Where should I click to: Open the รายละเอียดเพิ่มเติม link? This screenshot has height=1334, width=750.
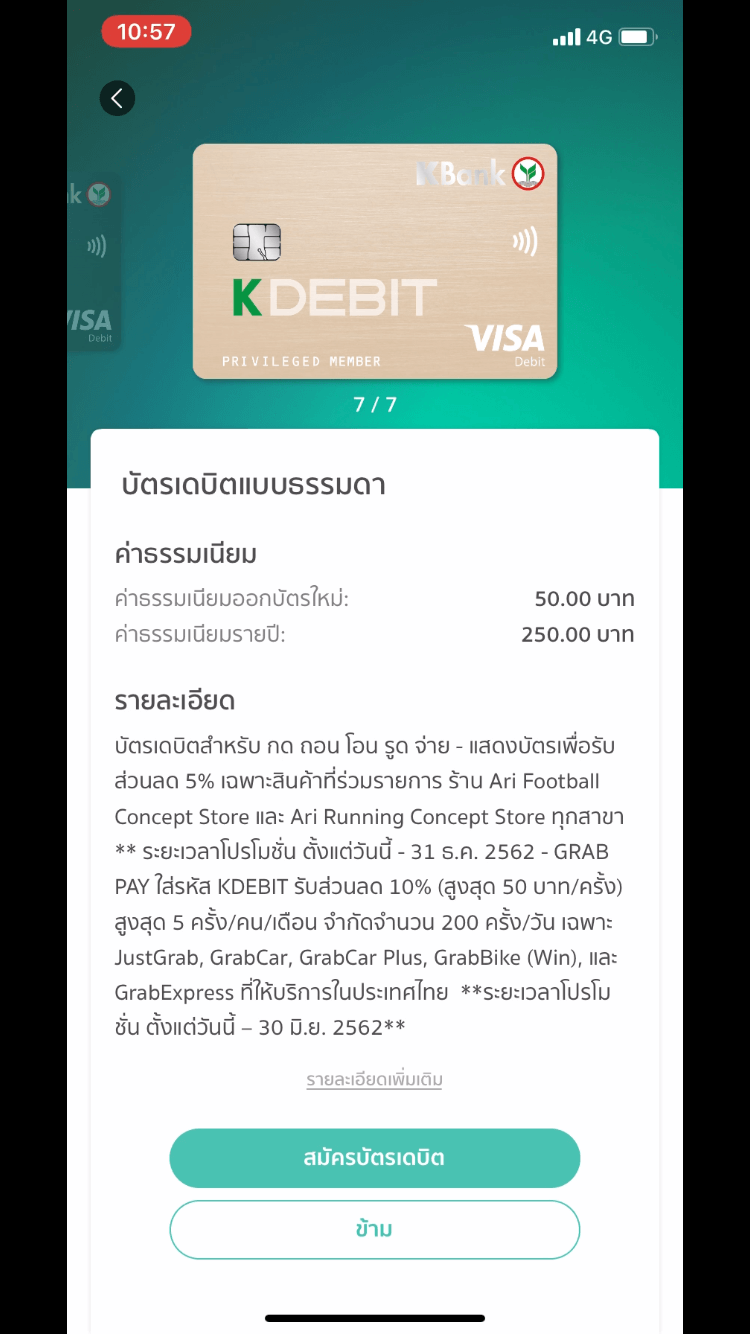(374, 1080)
